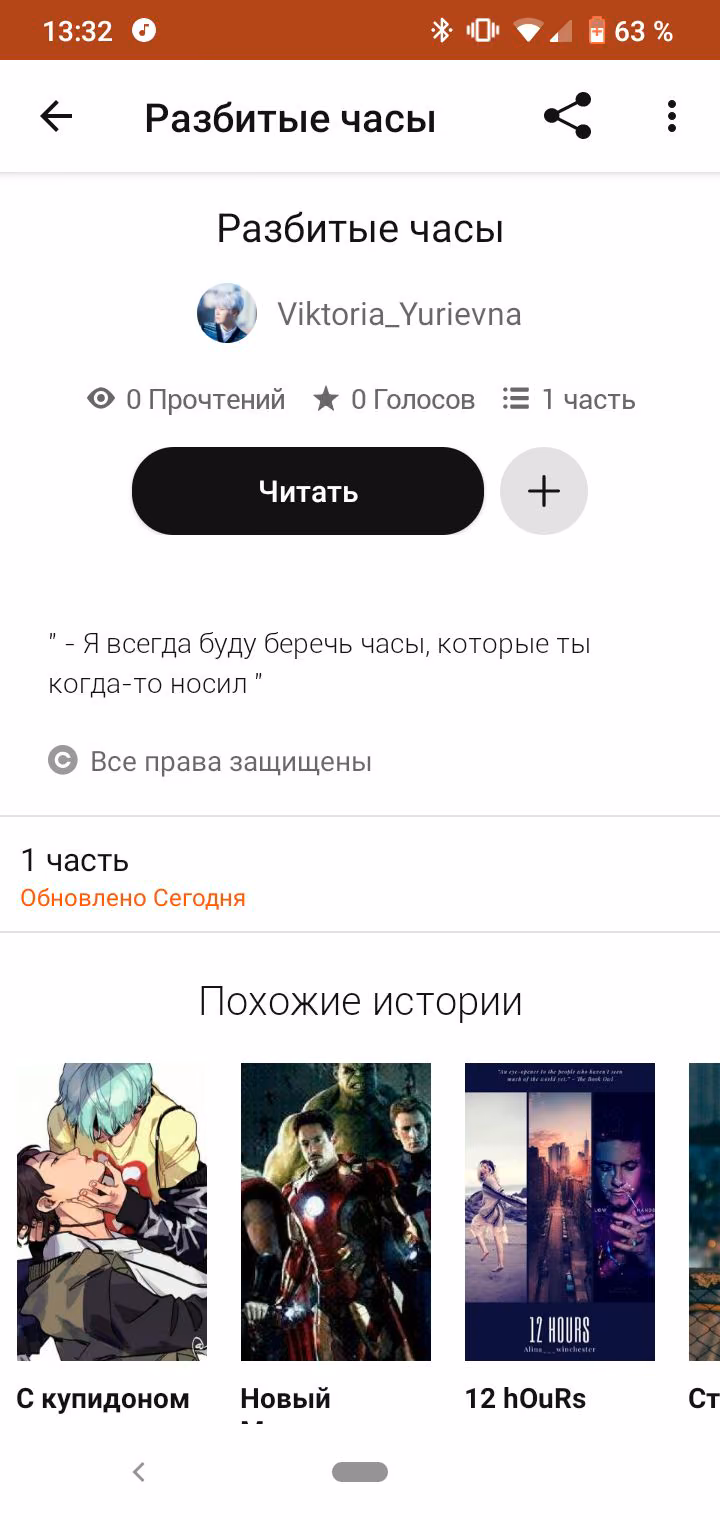Tap the system home pill

click(x=360, y=1472)
